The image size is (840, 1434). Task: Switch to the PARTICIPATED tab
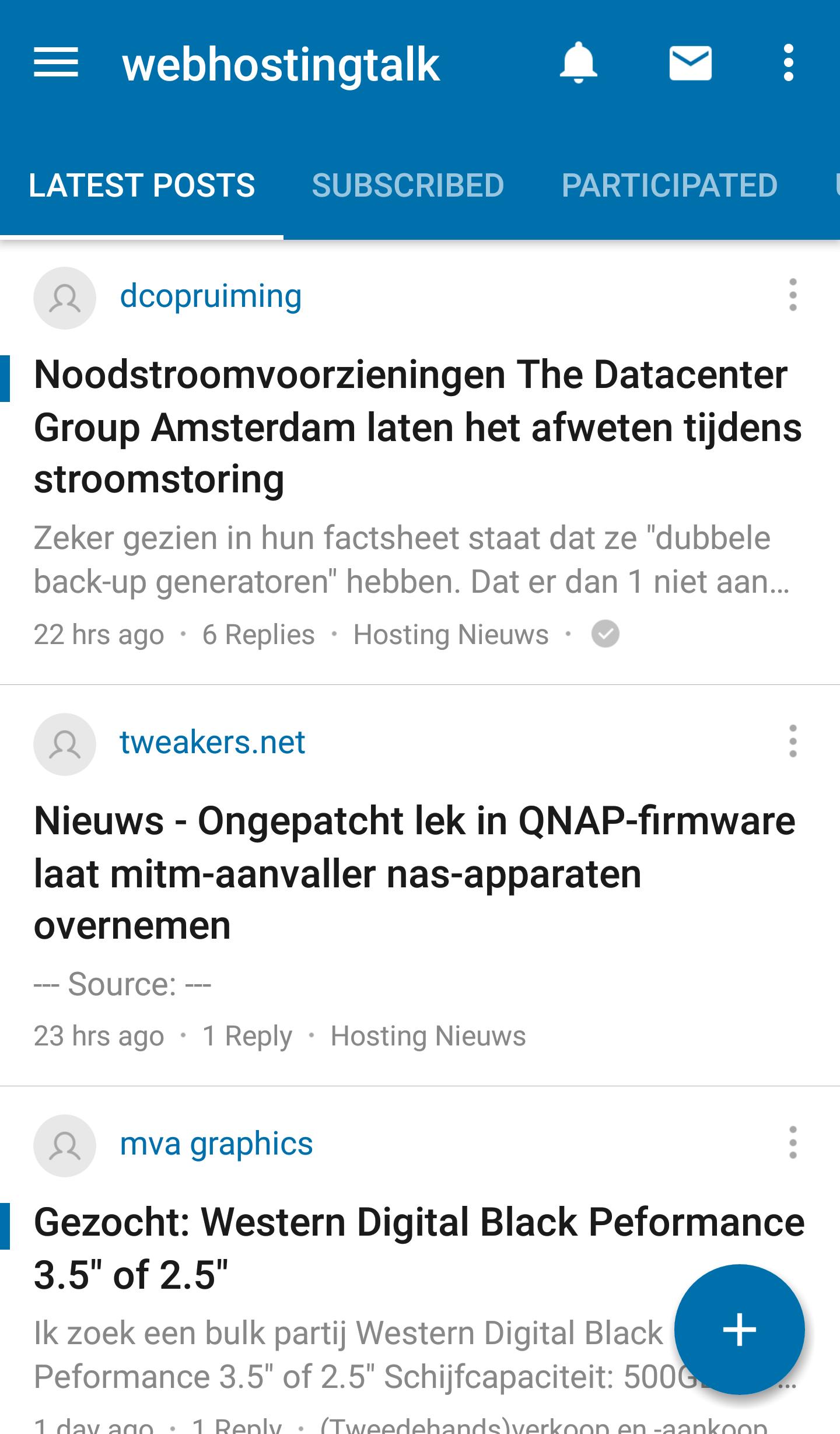click(669, 185)
